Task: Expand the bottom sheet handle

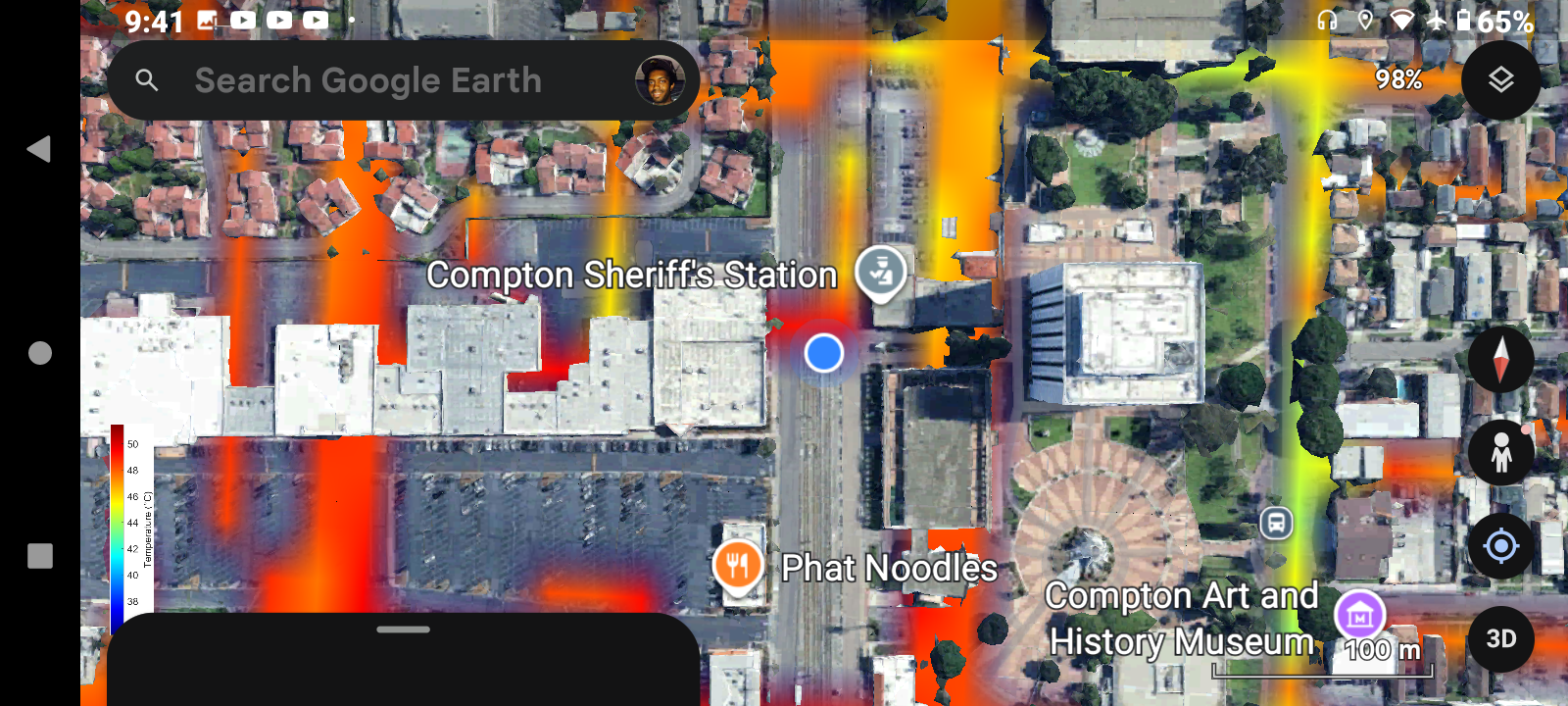Action: pos(403,630)
